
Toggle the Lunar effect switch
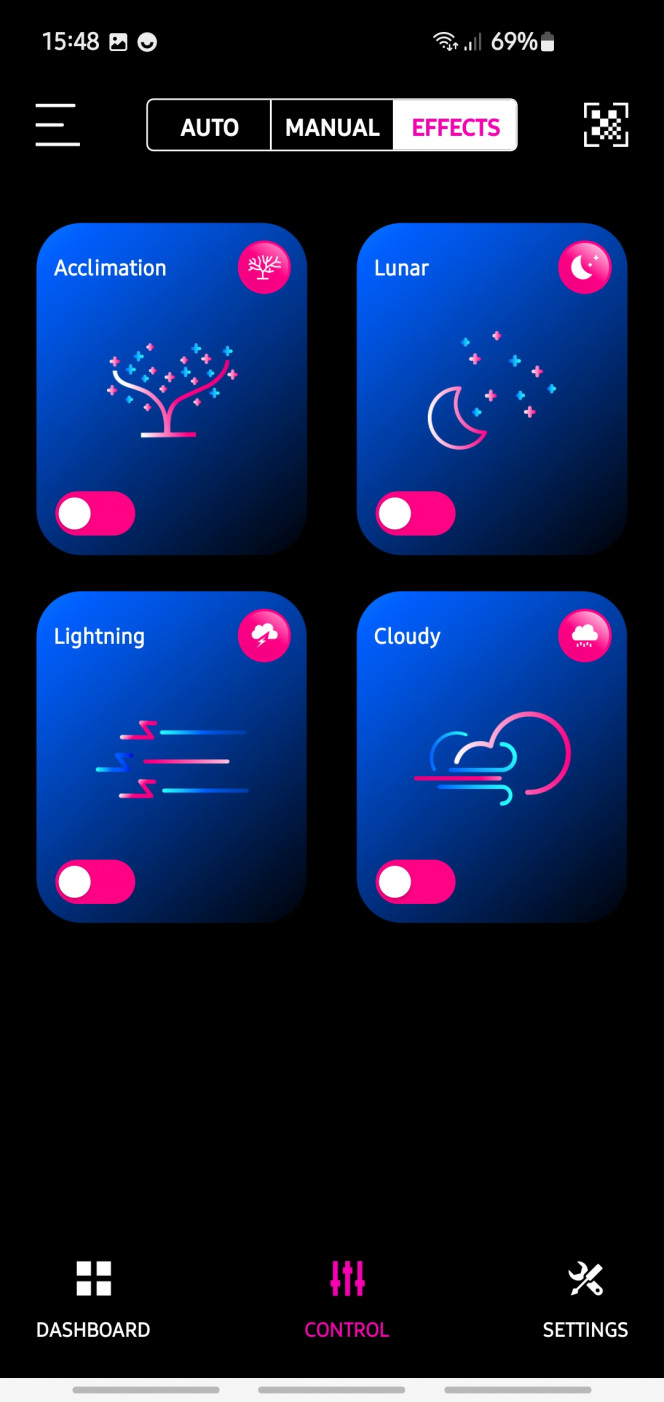415,514
